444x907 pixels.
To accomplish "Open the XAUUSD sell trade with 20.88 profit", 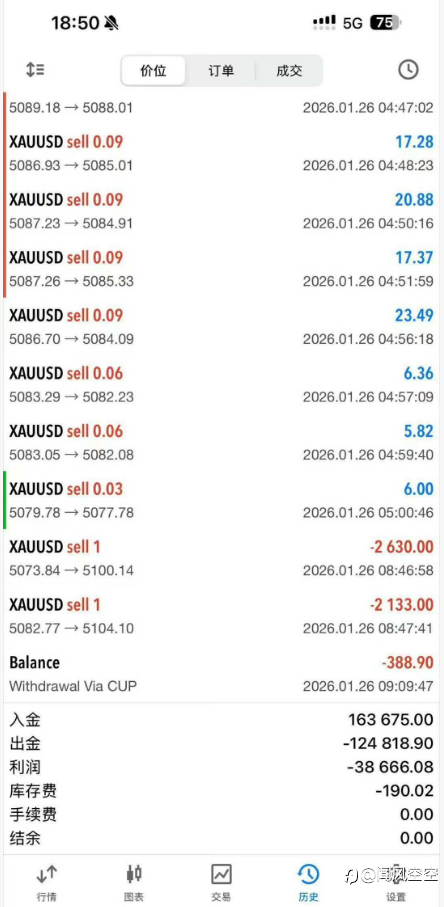I will coord(222,211).
